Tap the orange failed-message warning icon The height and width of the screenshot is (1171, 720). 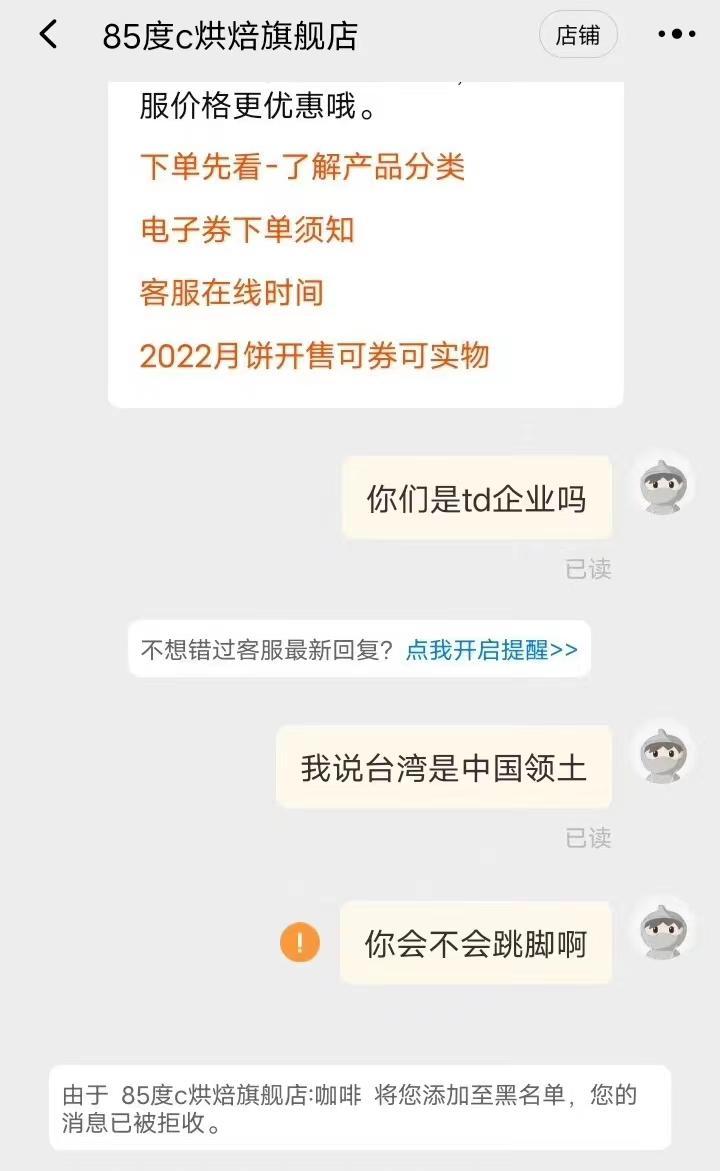300,942
